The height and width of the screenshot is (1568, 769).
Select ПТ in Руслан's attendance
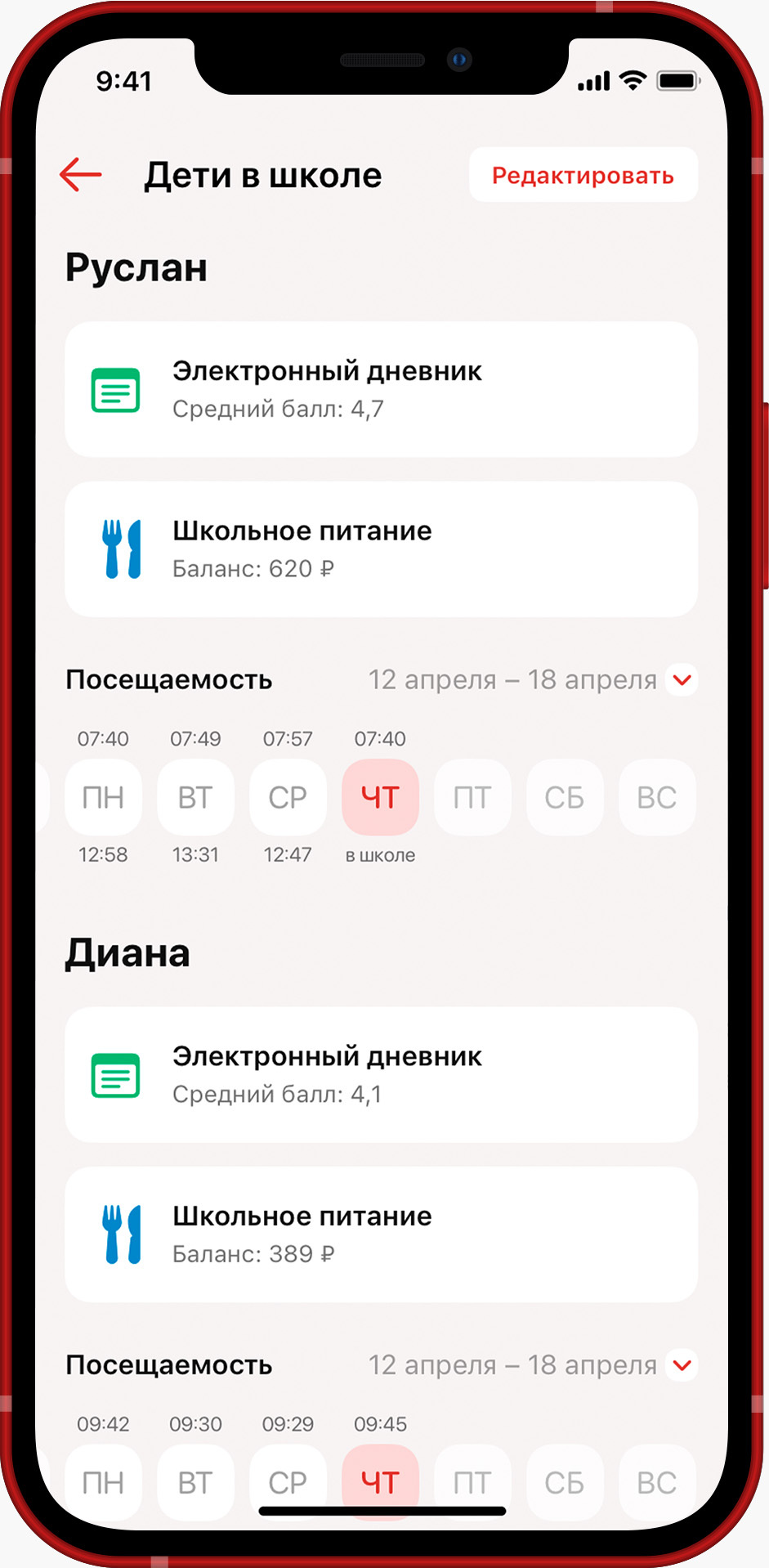click(472, 797)
